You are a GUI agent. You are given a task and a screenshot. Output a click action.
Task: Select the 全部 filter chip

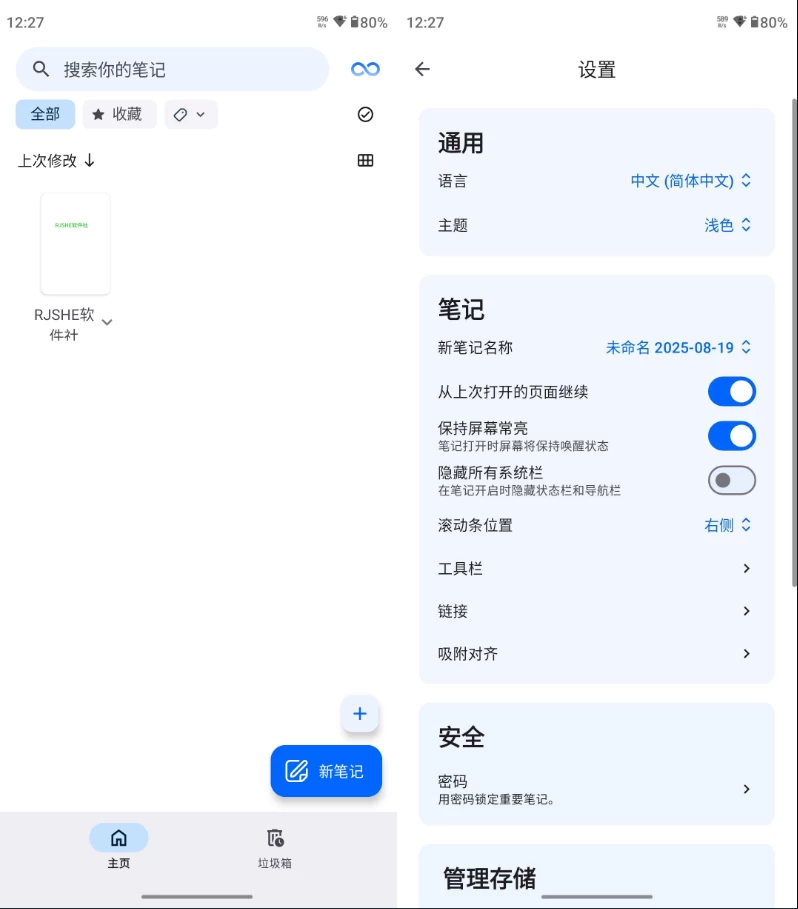click(45, 114)
